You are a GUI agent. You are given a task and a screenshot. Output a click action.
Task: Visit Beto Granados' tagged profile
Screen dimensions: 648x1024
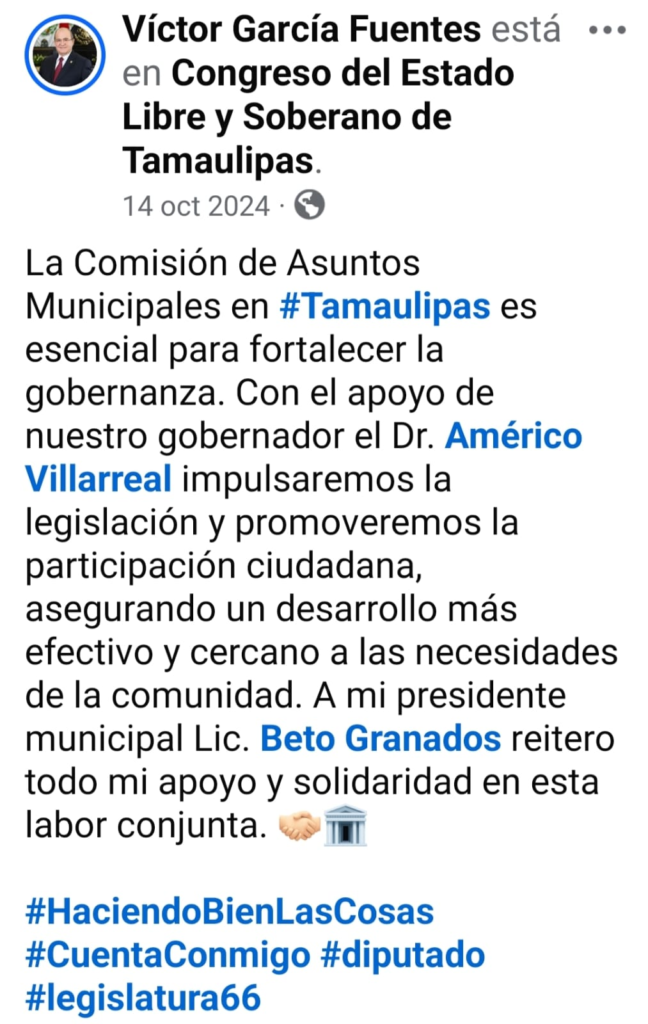click(x=380, y=739)
